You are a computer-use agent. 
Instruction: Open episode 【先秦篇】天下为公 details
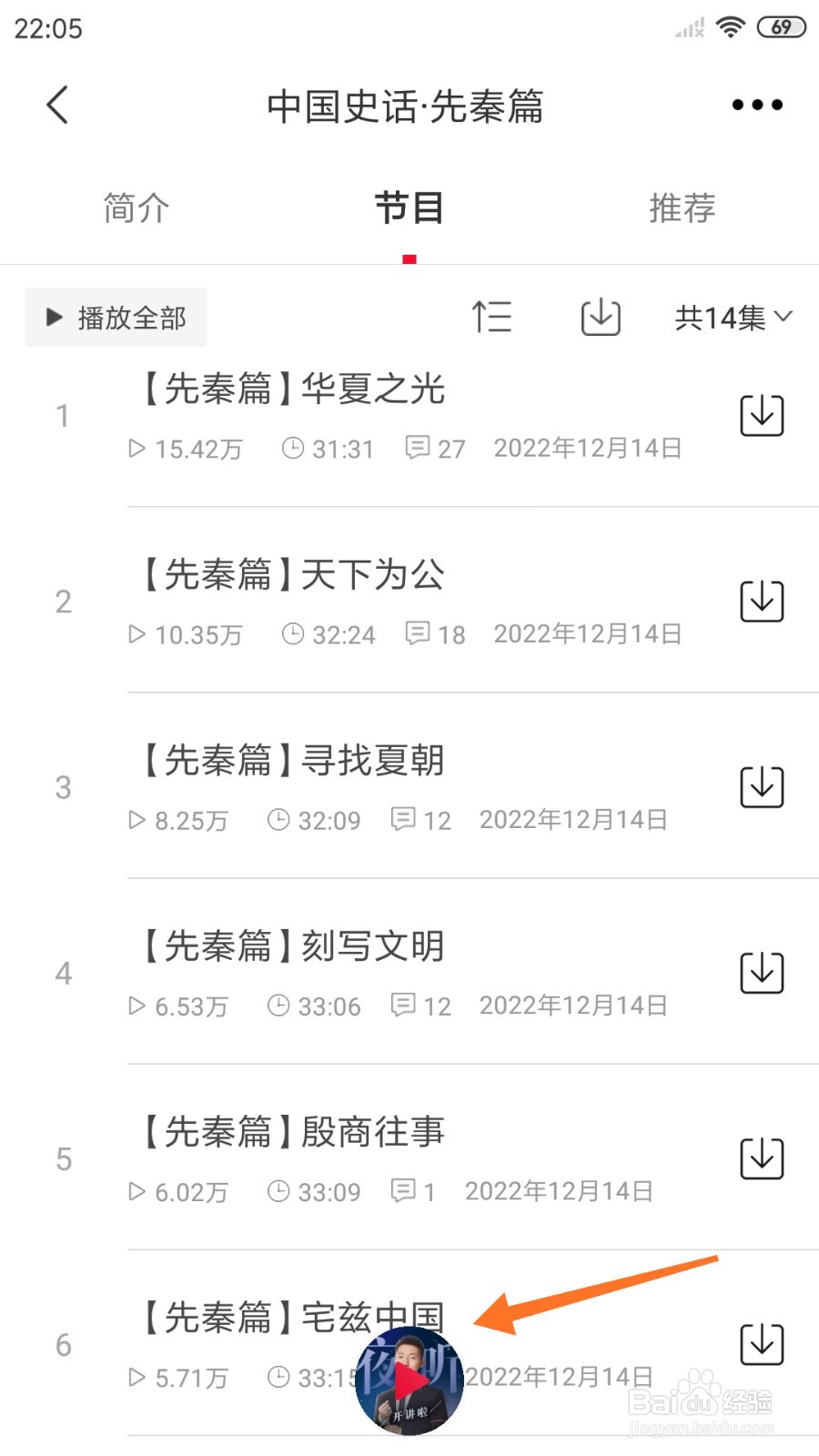click(x=293, y=575)
